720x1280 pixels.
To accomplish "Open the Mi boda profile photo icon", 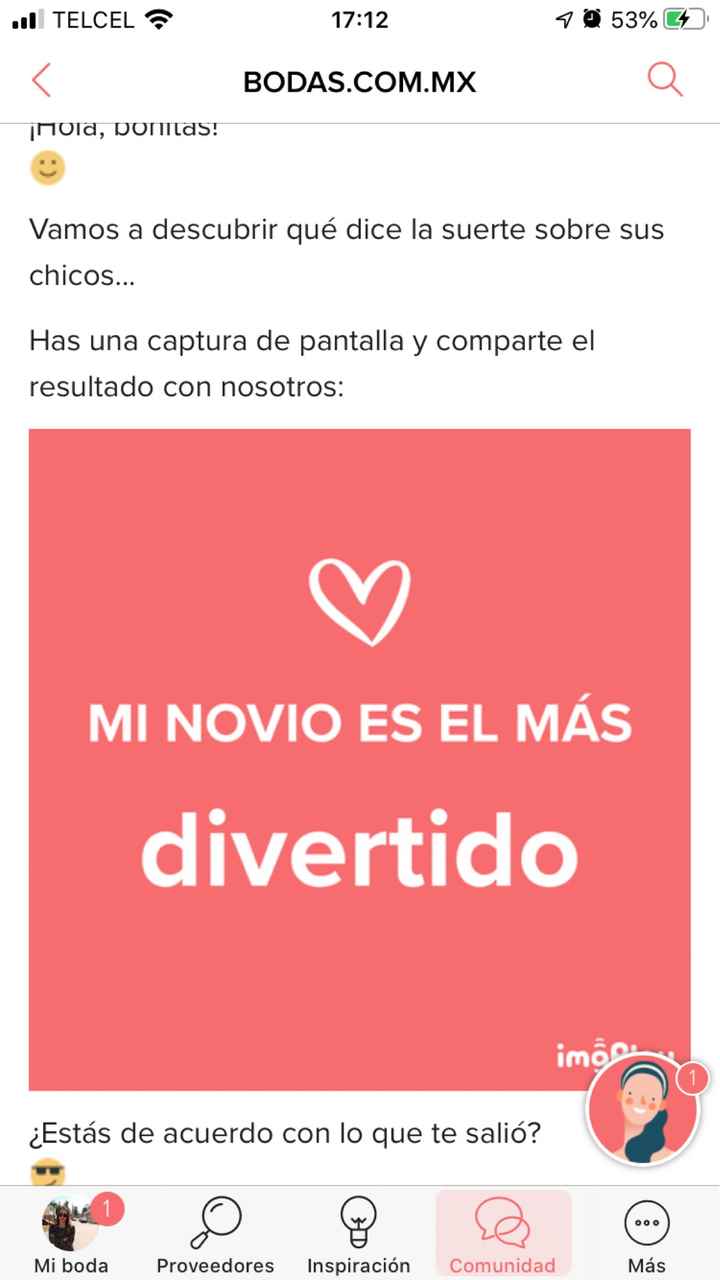I will (69, 1222).
